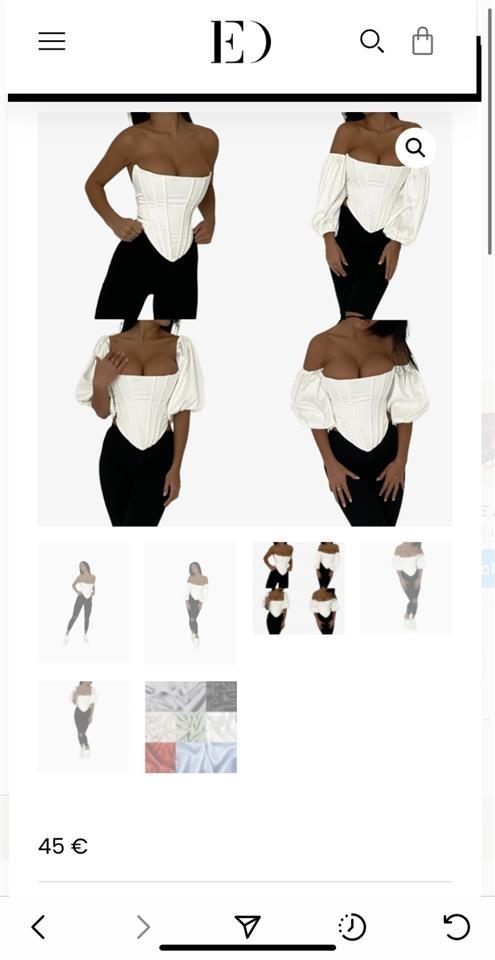Viewport: 495px width, 960px height.
Task: Share this page using the paper-plane icon
Action: (248, 926)
